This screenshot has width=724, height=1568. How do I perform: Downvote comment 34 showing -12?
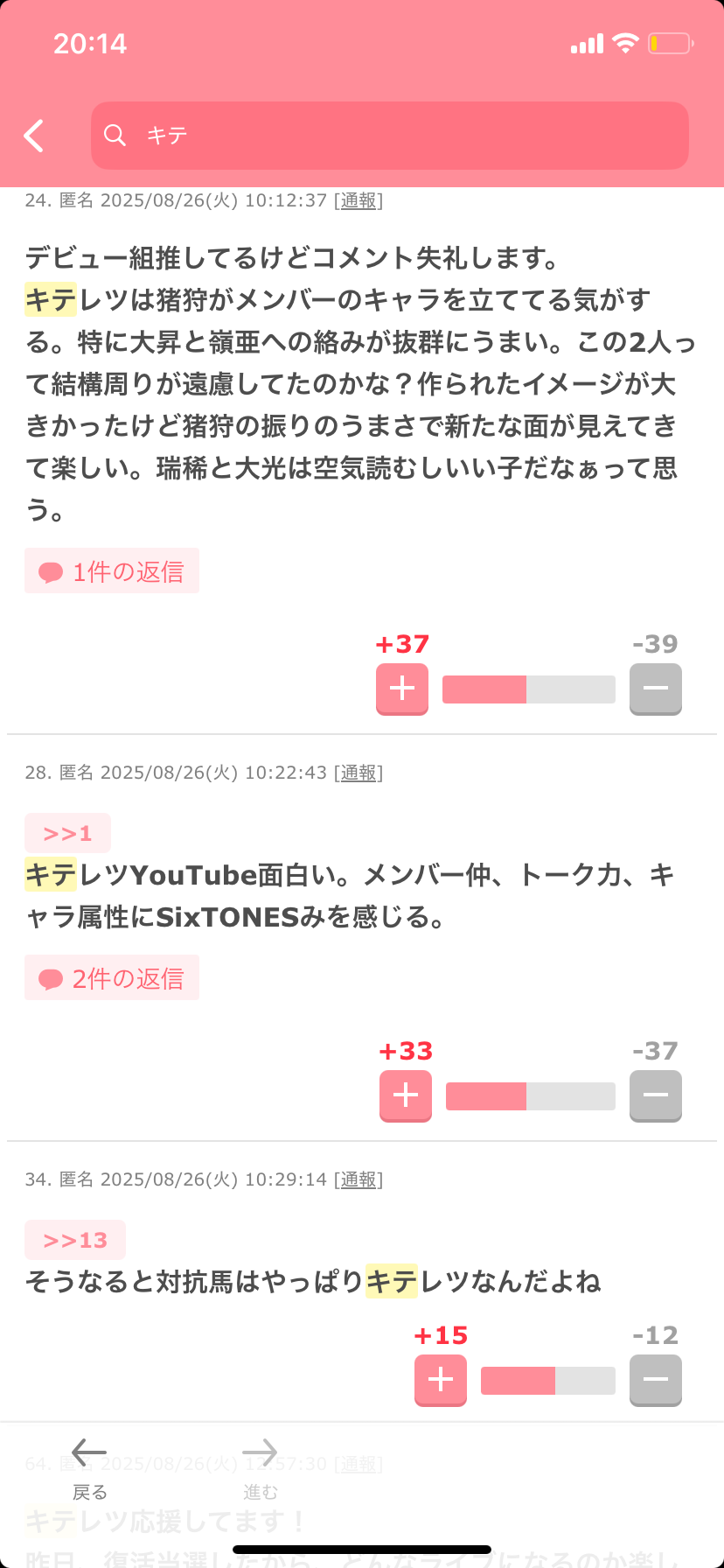click(x=656, y=1380)
